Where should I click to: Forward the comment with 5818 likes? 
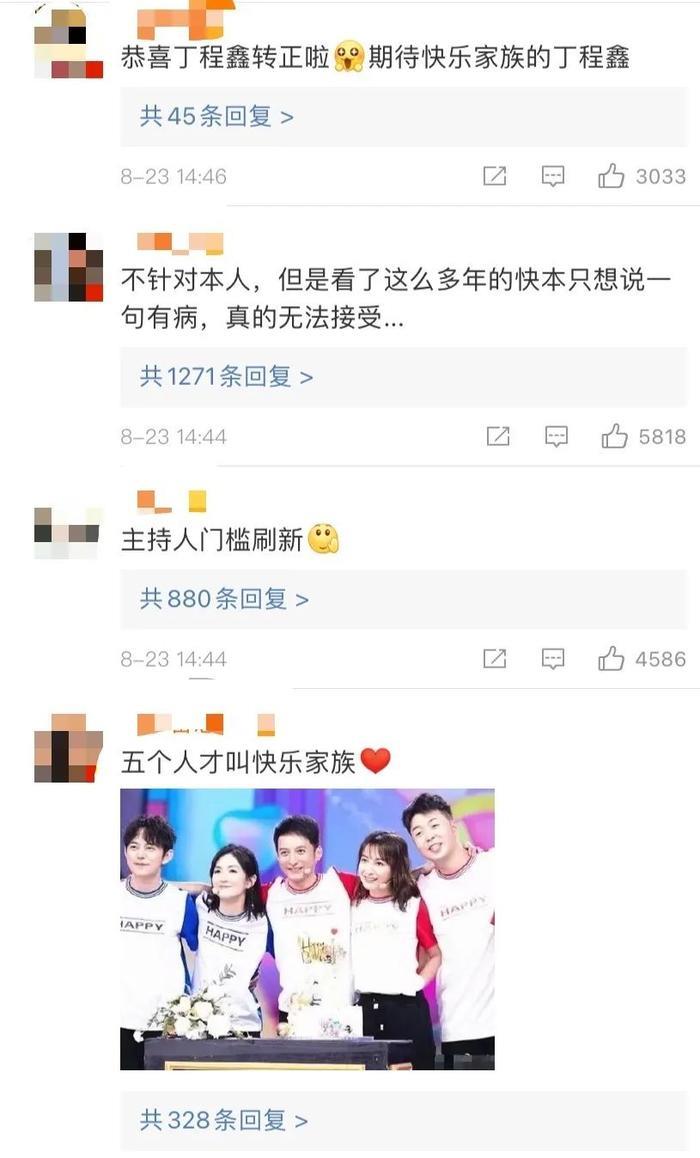(498, 437)
